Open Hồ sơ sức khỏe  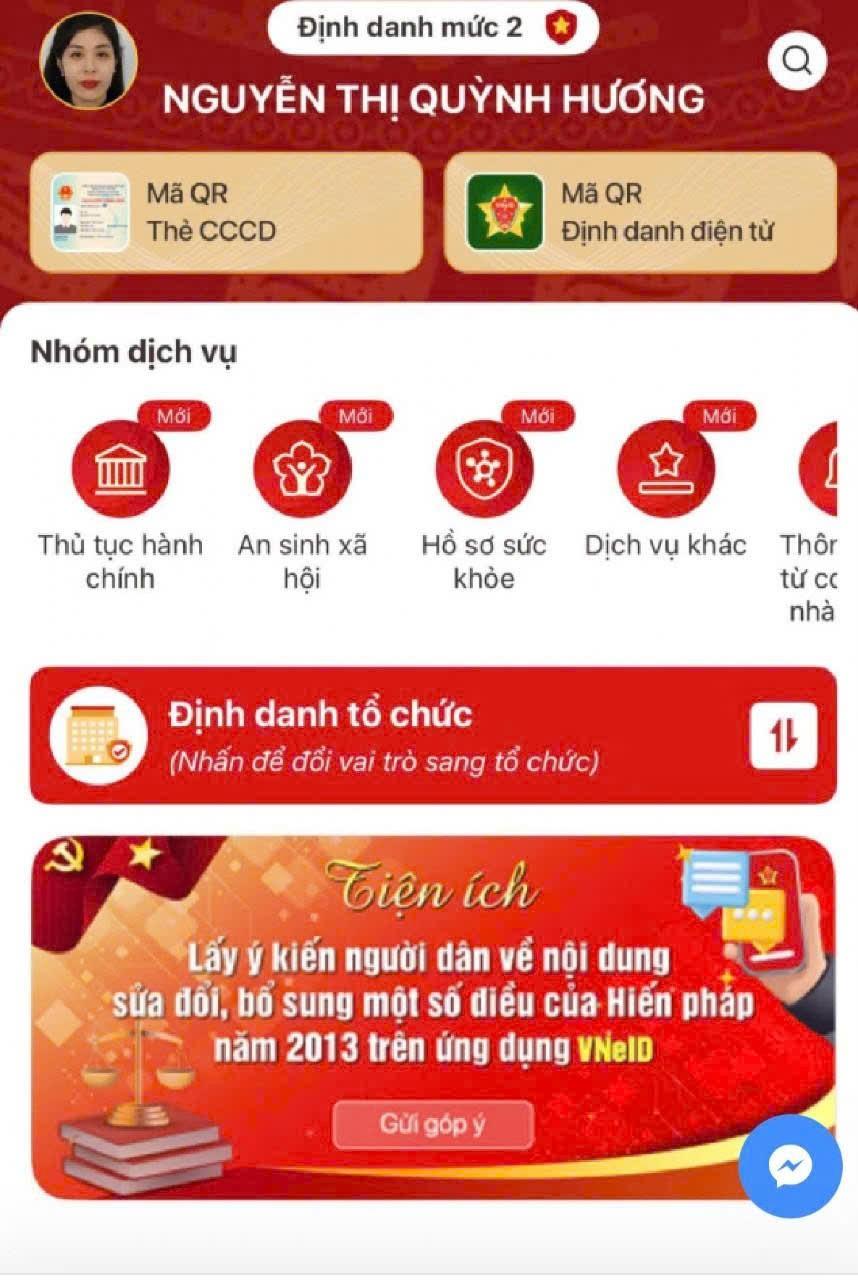click(x=484, y=469)
